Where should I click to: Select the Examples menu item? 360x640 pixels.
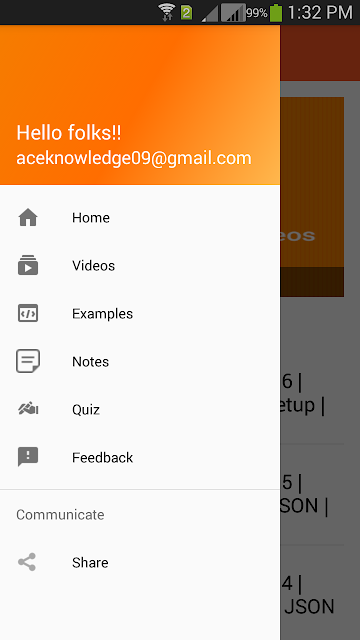point(140,313)
